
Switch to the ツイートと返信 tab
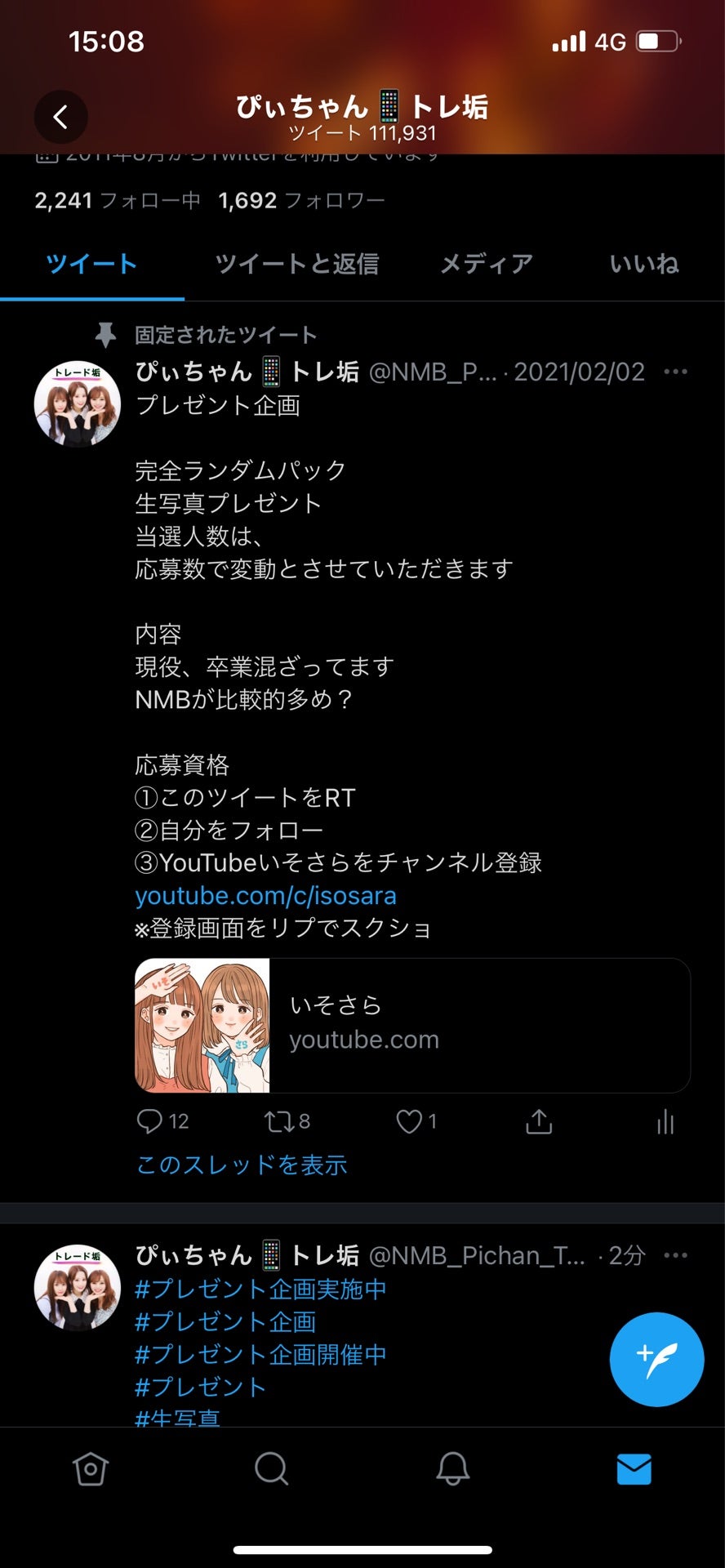pos(296,264)
